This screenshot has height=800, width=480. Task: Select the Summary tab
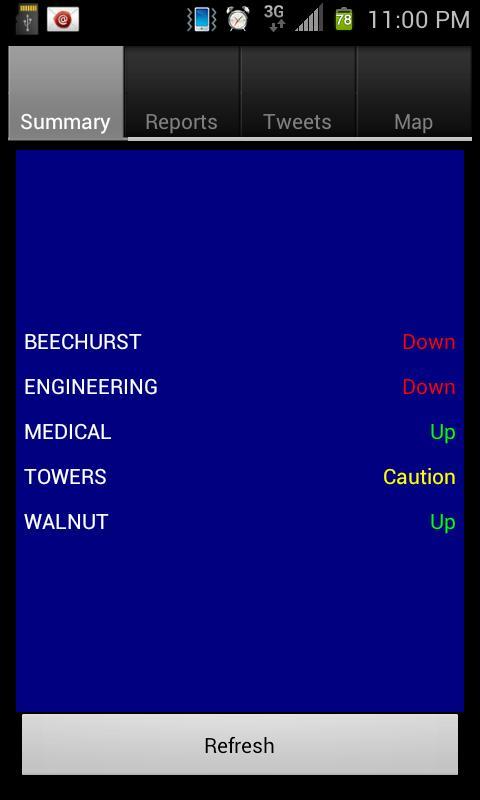(x=66, y=92)
